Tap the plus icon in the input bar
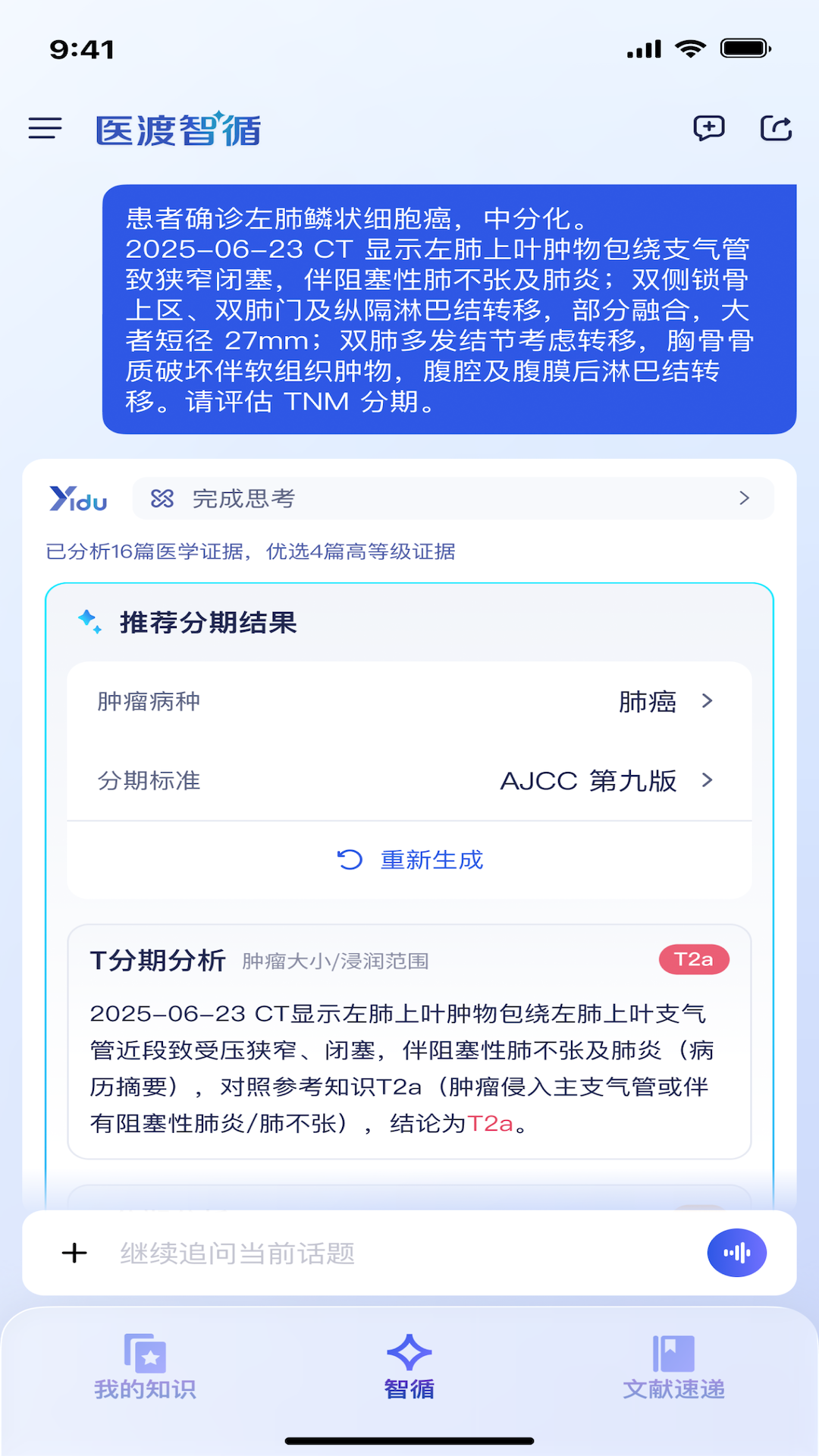The width and height of the screenshot is (819, 1456). pyautogui.click(x=74, y=1253)
